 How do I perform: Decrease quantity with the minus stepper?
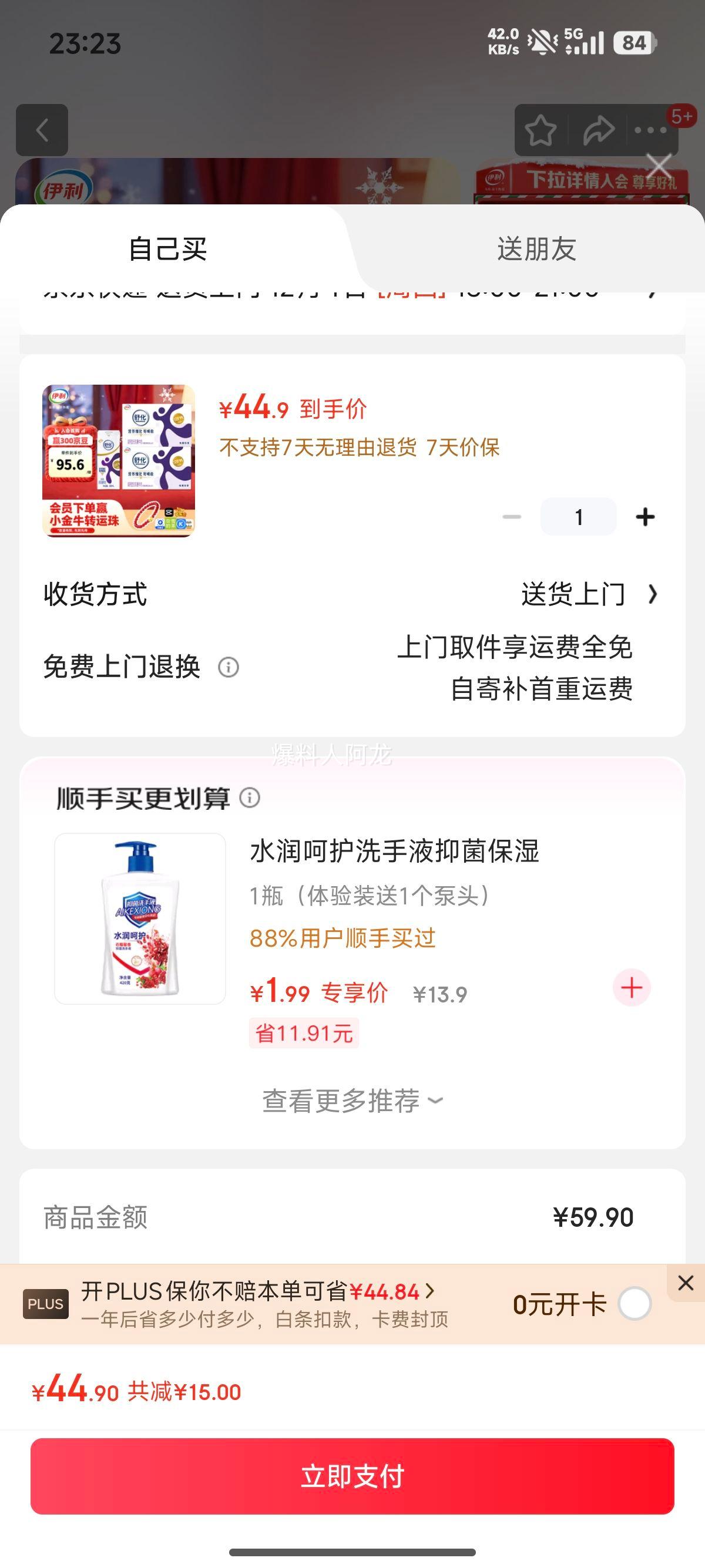pos(511,516)
